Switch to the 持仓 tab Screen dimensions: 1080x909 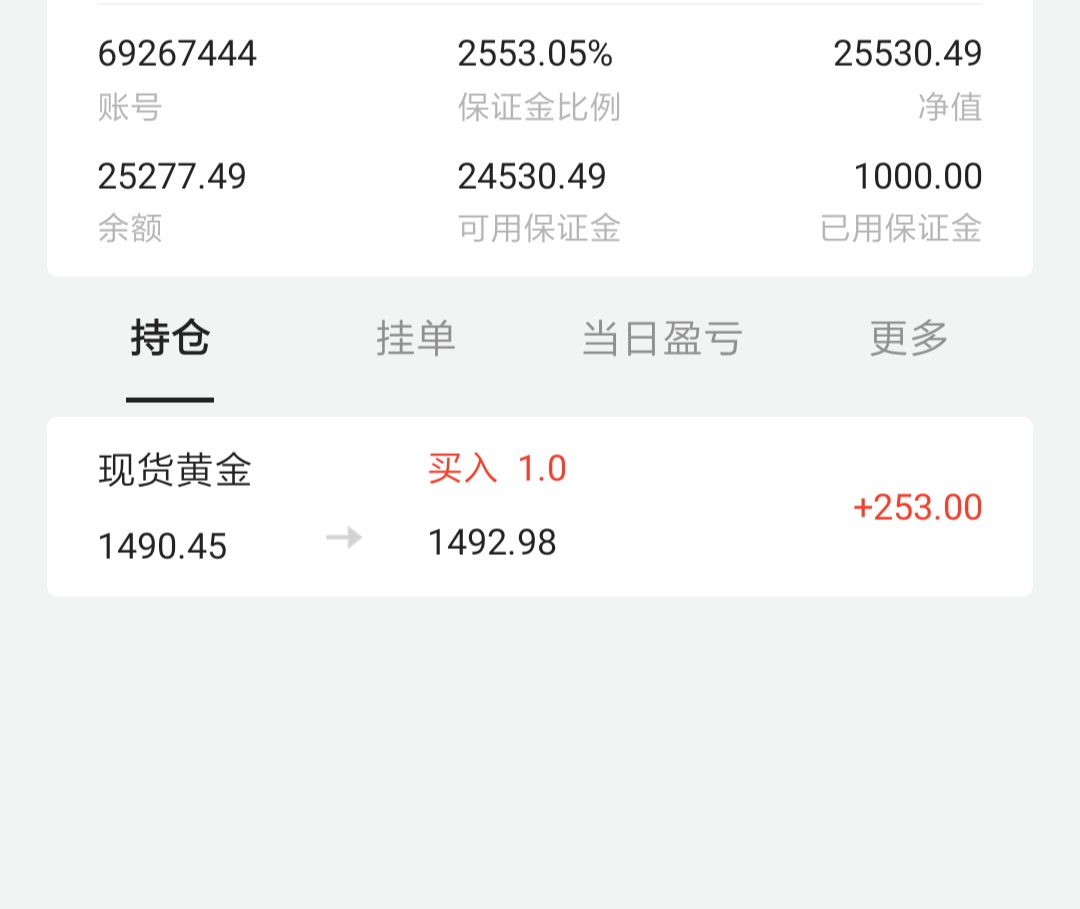170,338
